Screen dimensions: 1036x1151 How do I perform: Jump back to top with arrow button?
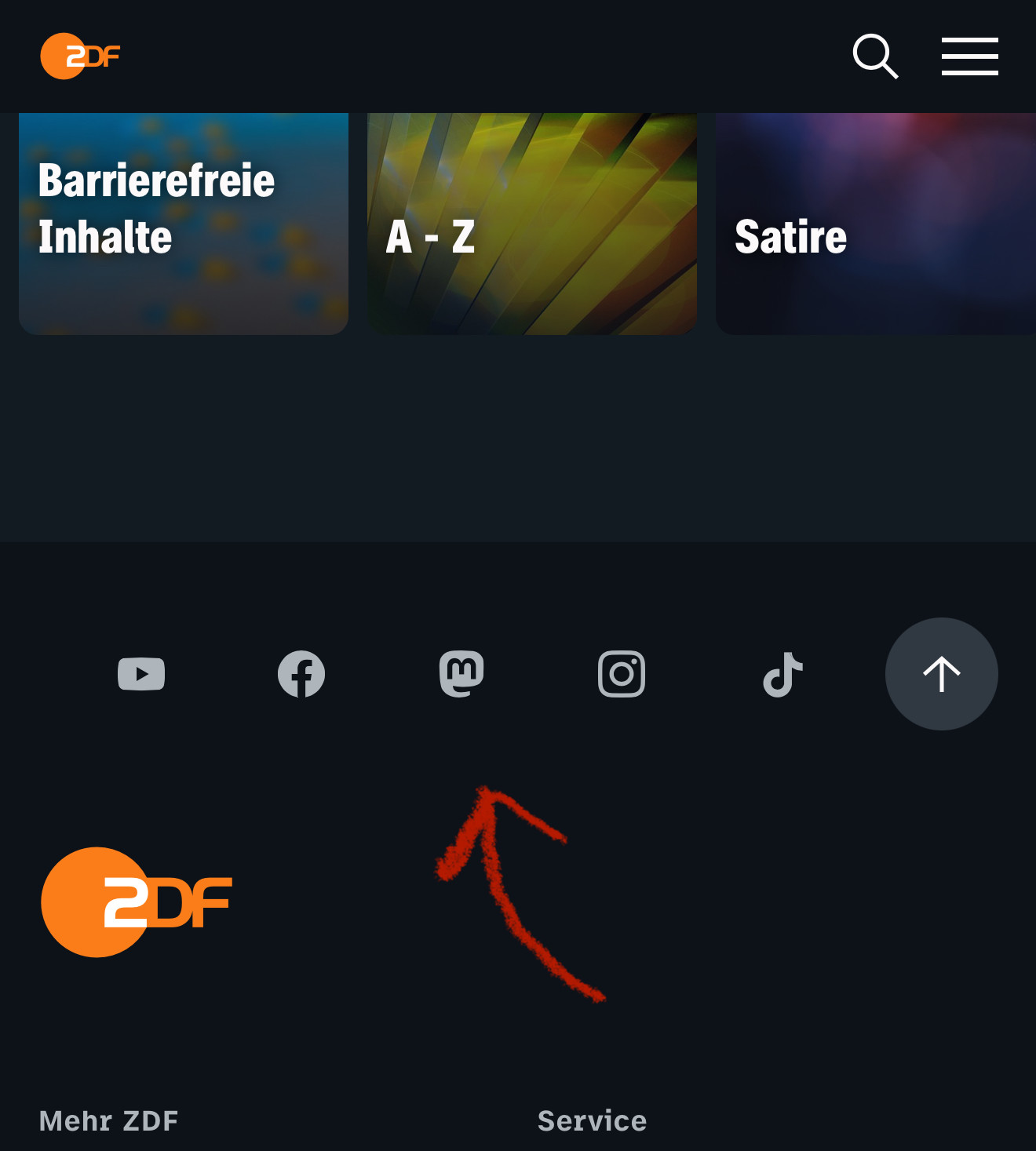(941, 674)
